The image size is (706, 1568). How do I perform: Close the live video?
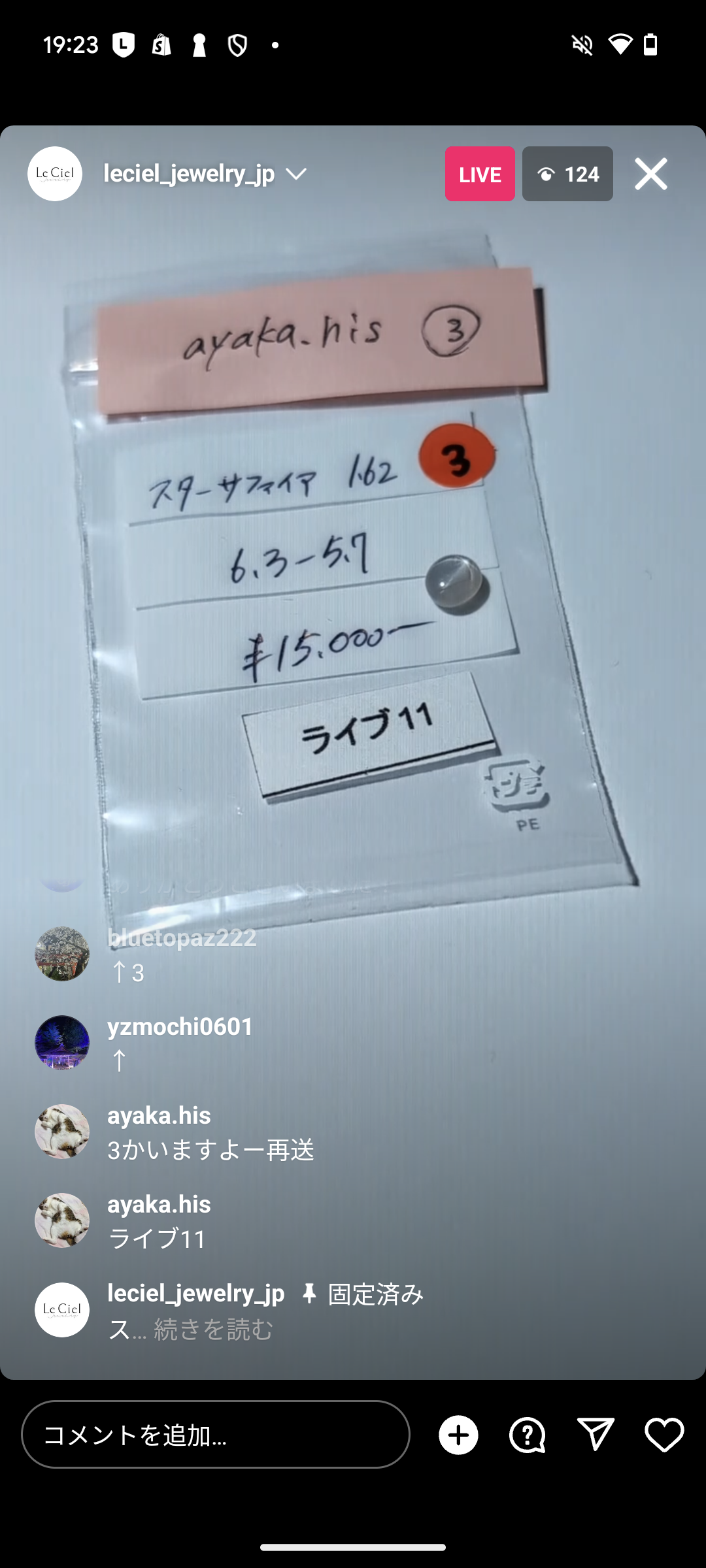[650, 174]
